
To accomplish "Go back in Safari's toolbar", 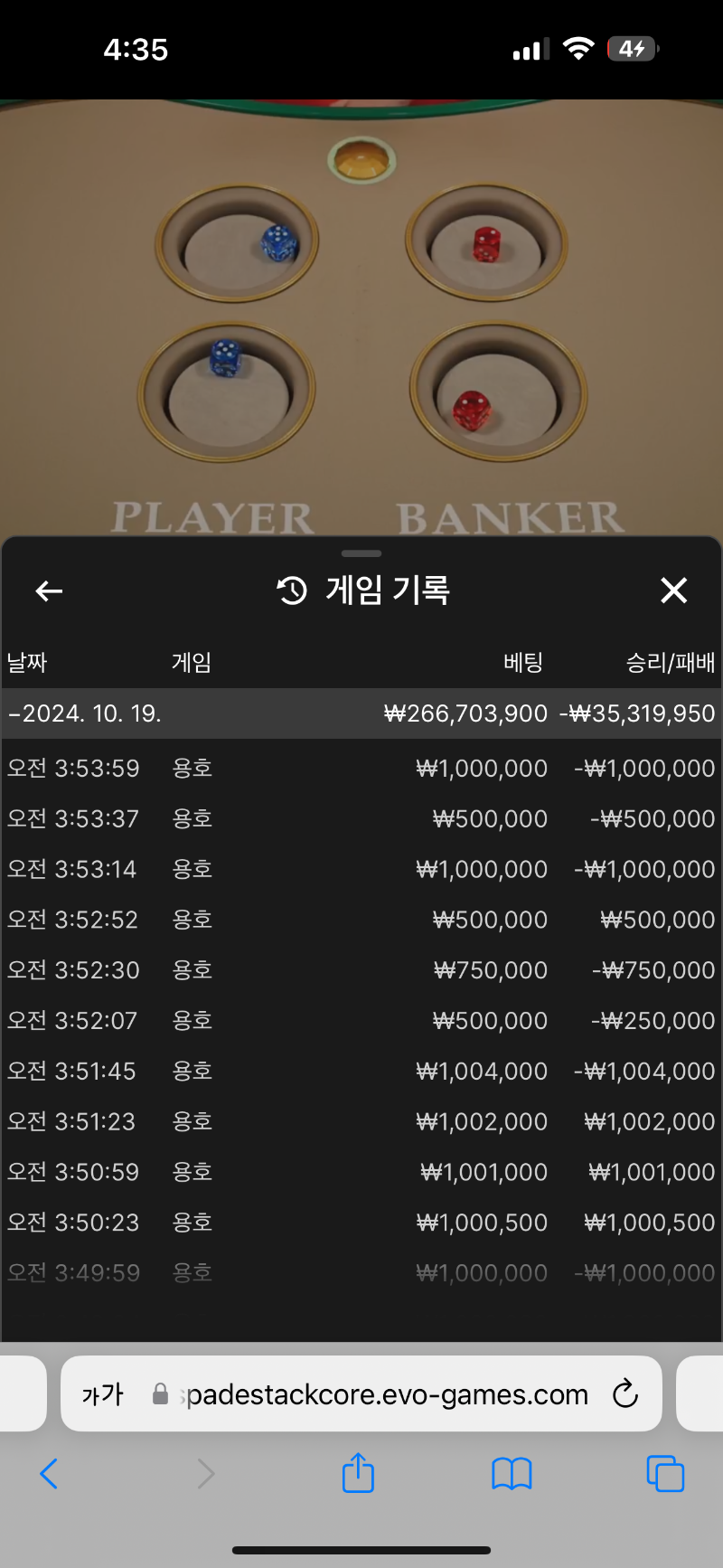I will point(49,1474).
